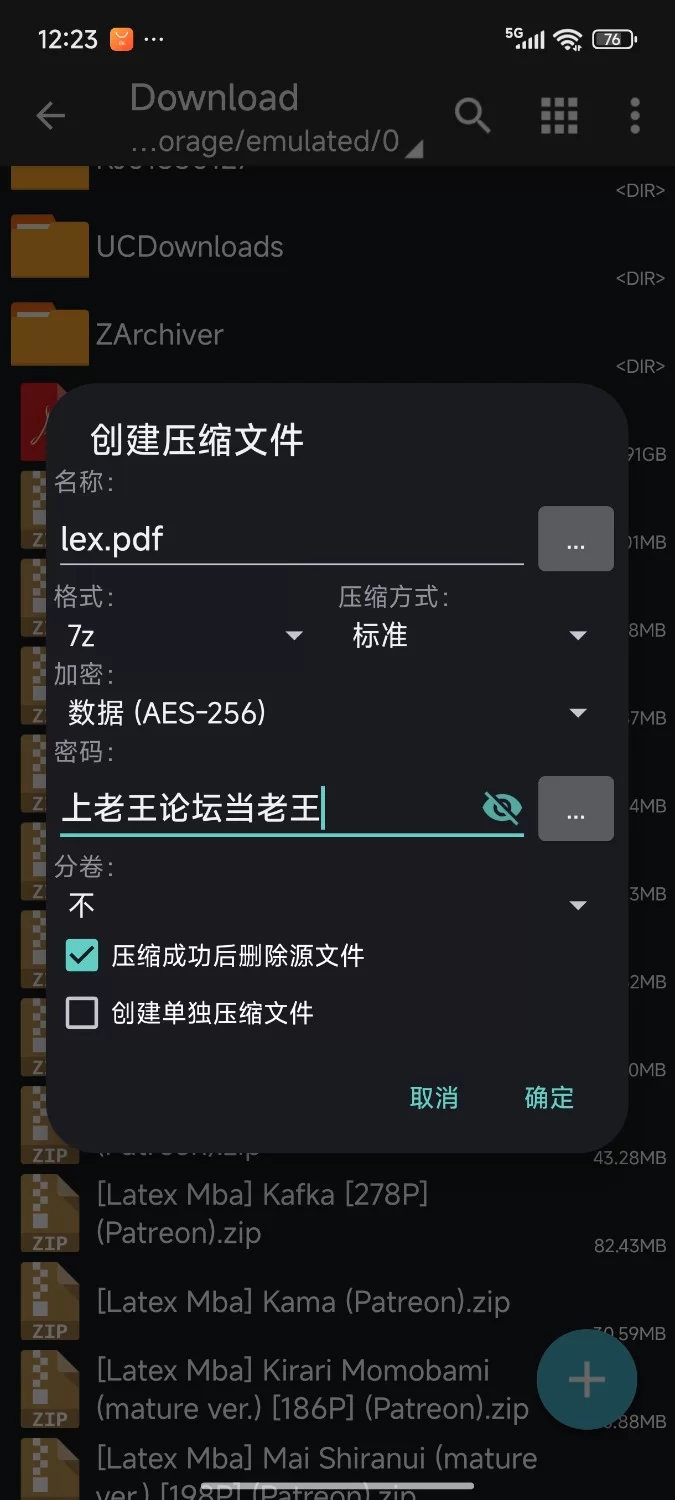The height and width of the screenshot is (1500, 675).
Task: Uncheck 压缩成功后删除源文件 checkbox
Action: click(82, 955)
